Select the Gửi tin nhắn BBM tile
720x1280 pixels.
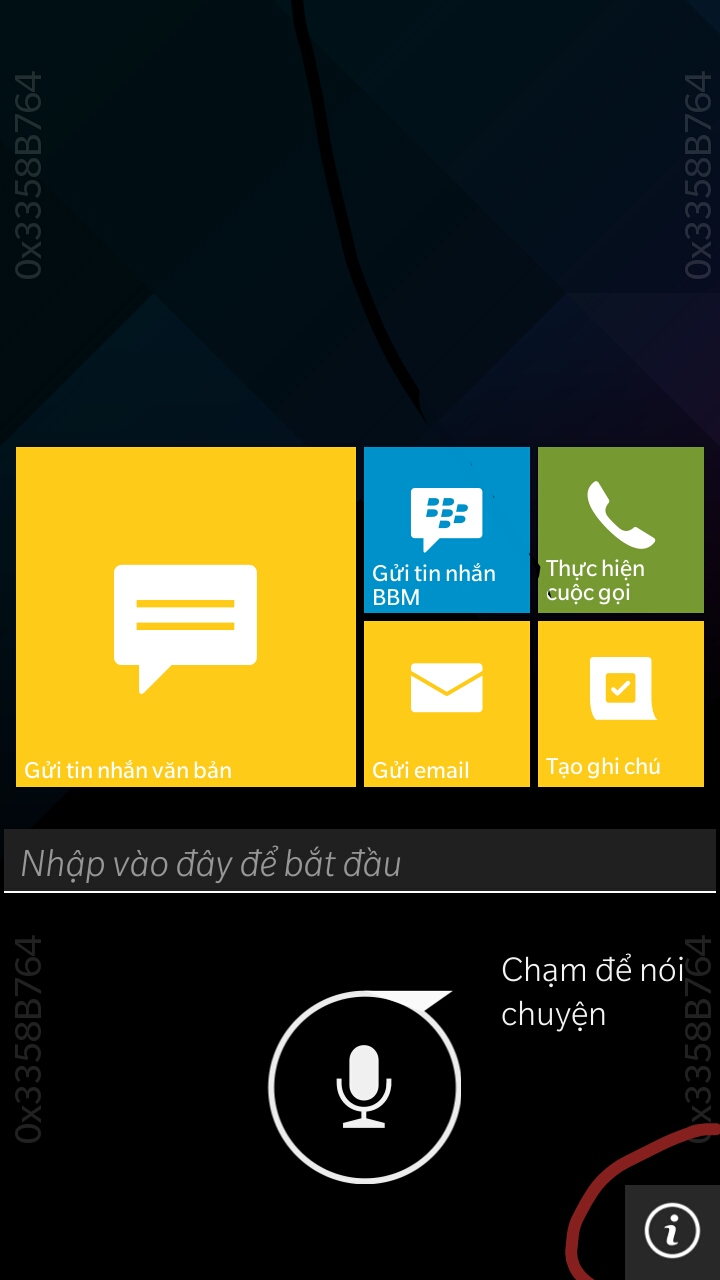point(447,530)
